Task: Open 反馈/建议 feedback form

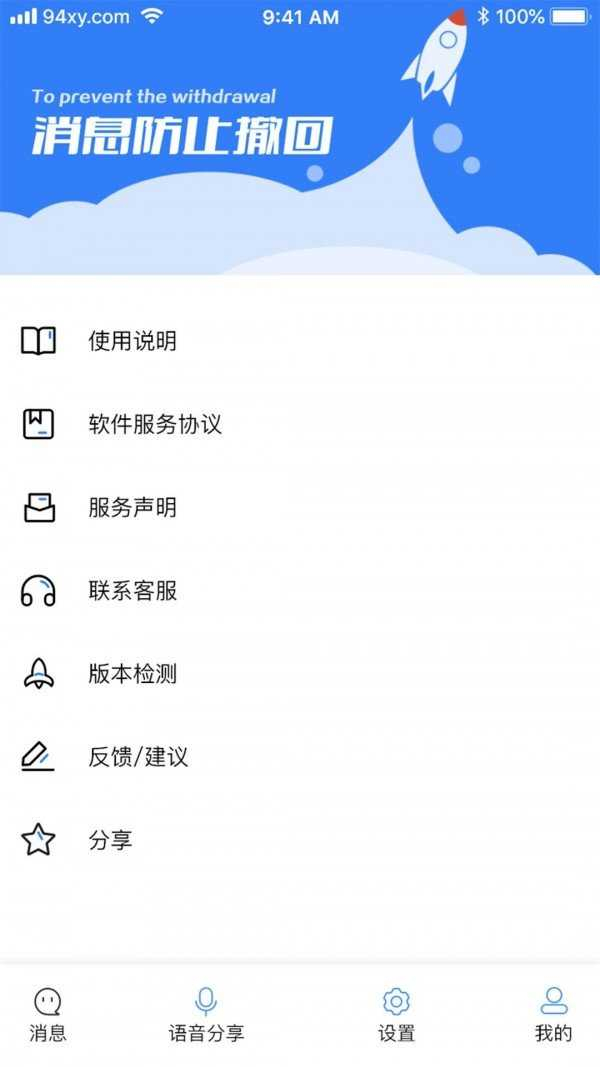Action: [138, 757]
